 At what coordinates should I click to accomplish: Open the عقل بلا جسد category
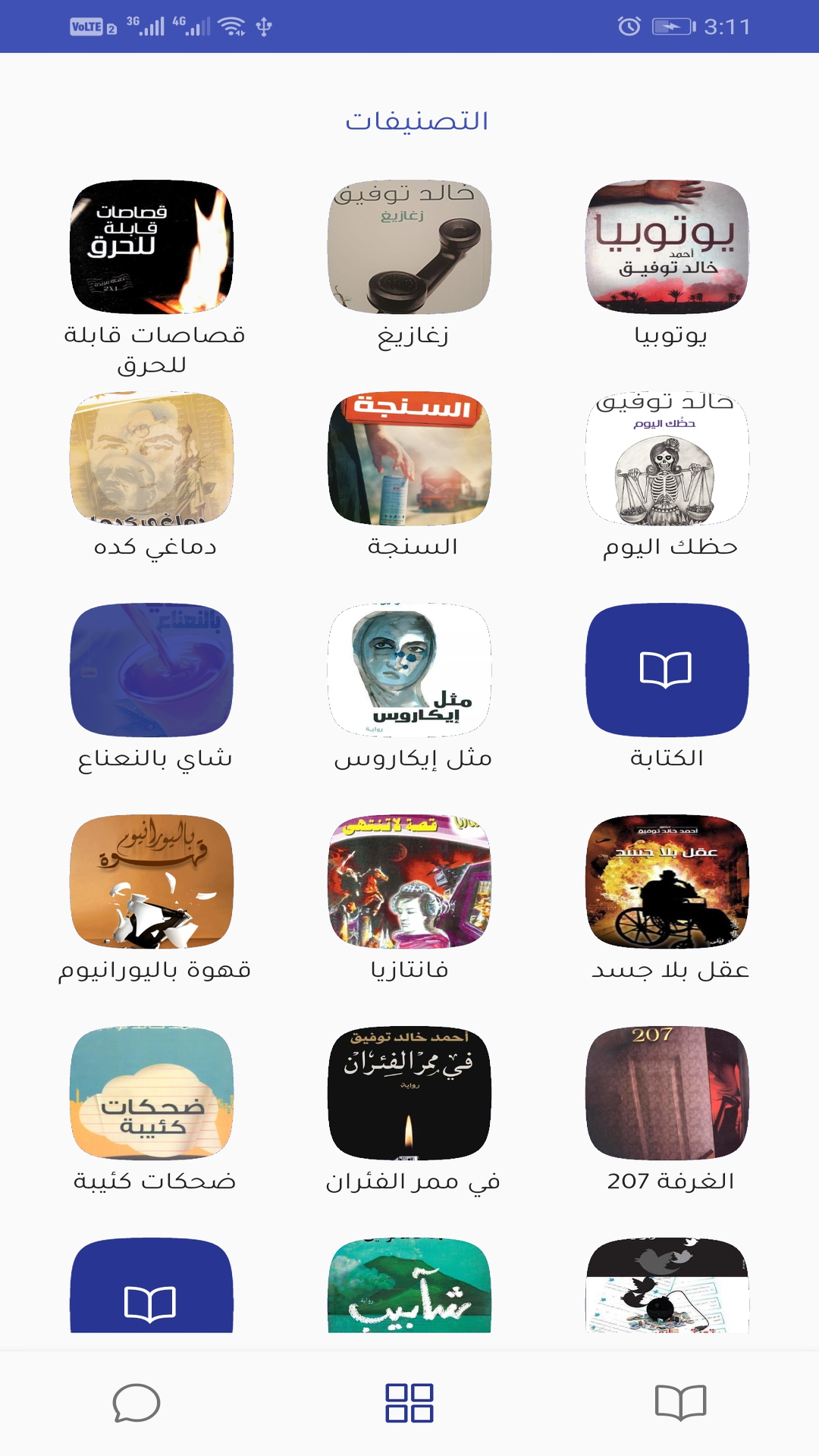[x=667, y=882]
